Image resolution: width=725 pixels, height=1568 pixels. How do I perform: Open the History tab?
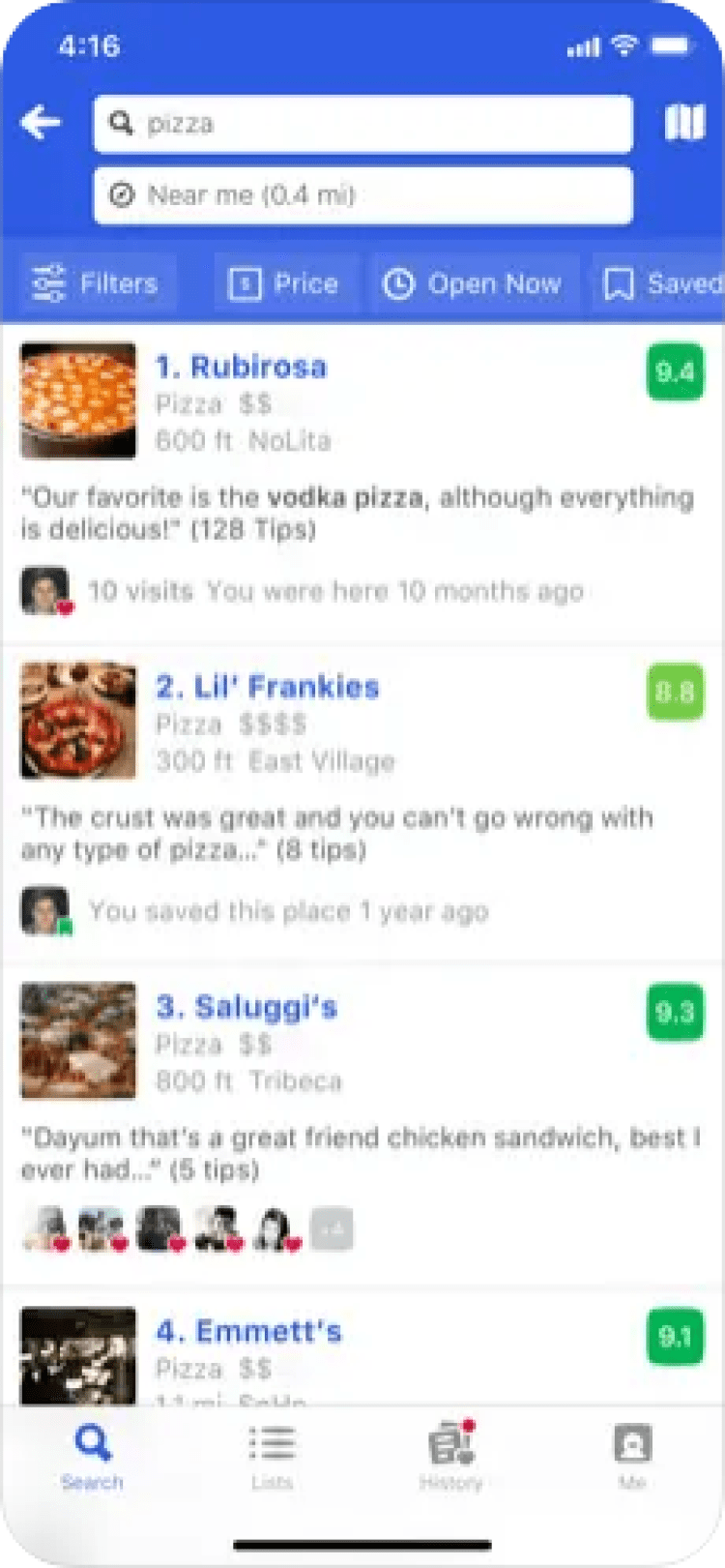[451, 1455]
